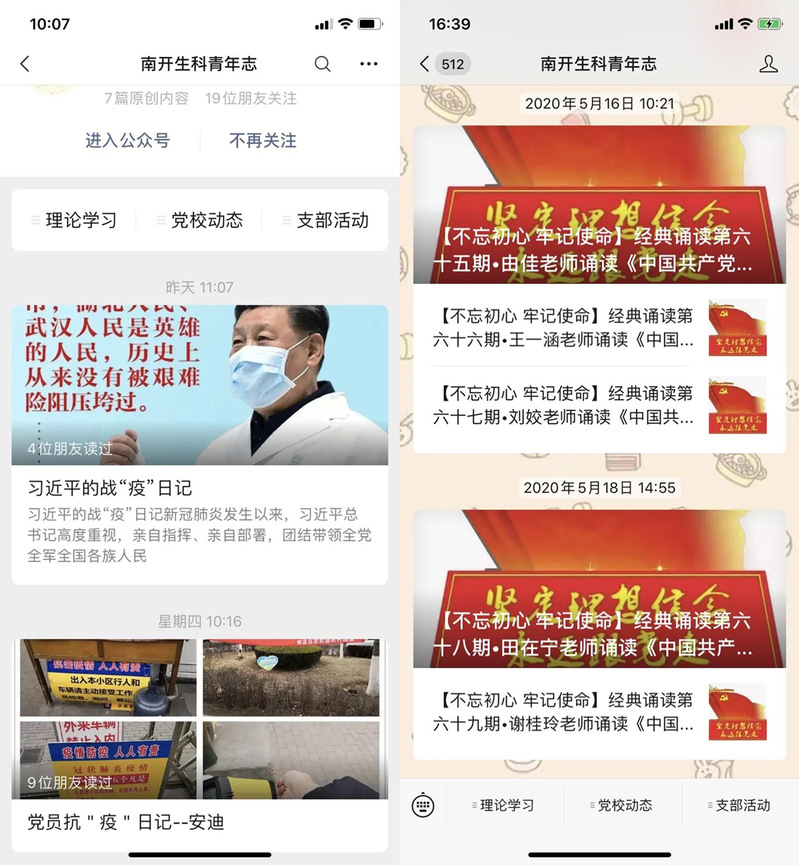Go back via the arrow beside 512

point(425,64)
